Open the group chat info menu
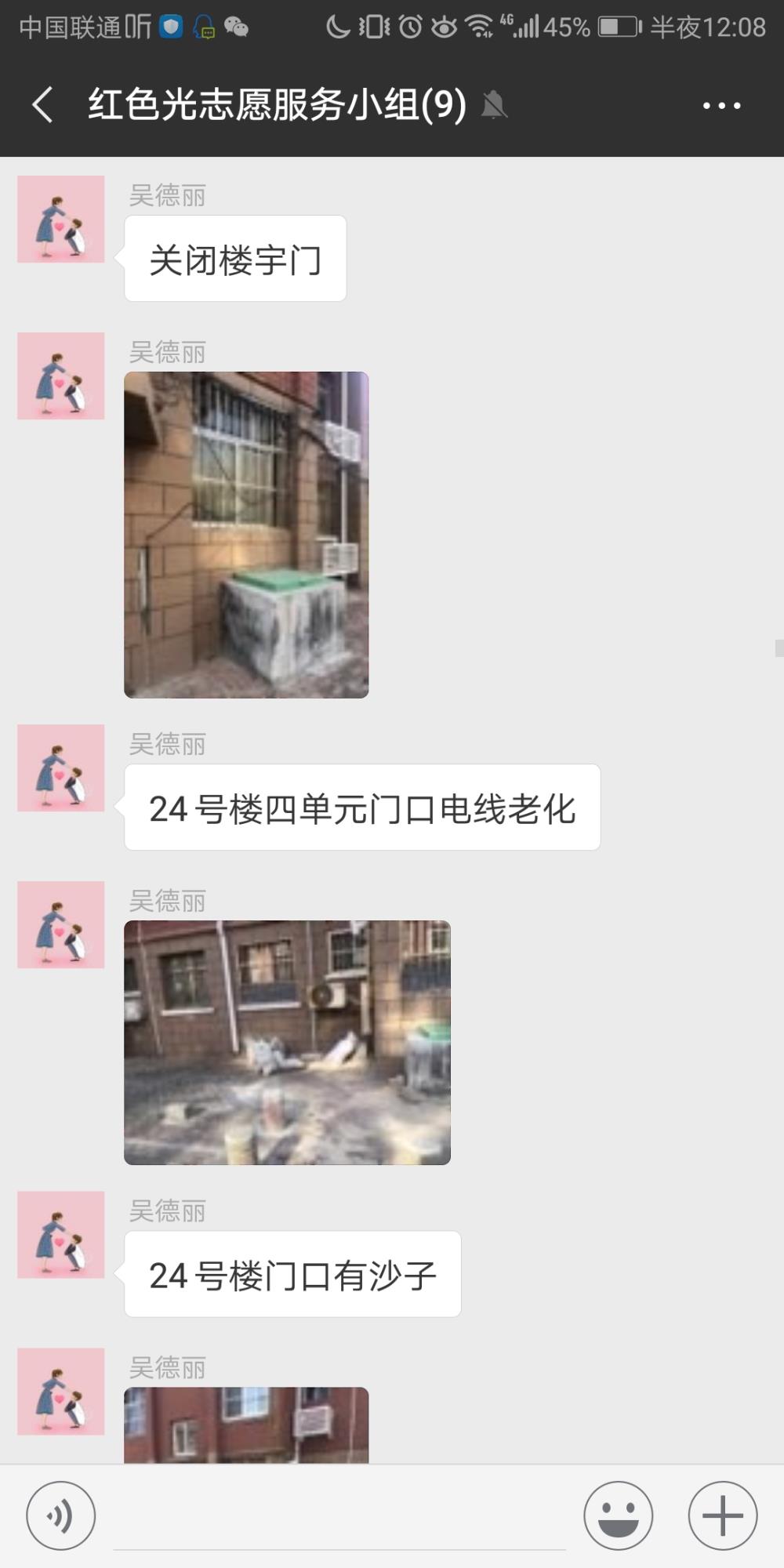The height and width of the screenshot is (1568, 784). pyautogui.click(x=721, y=105)
